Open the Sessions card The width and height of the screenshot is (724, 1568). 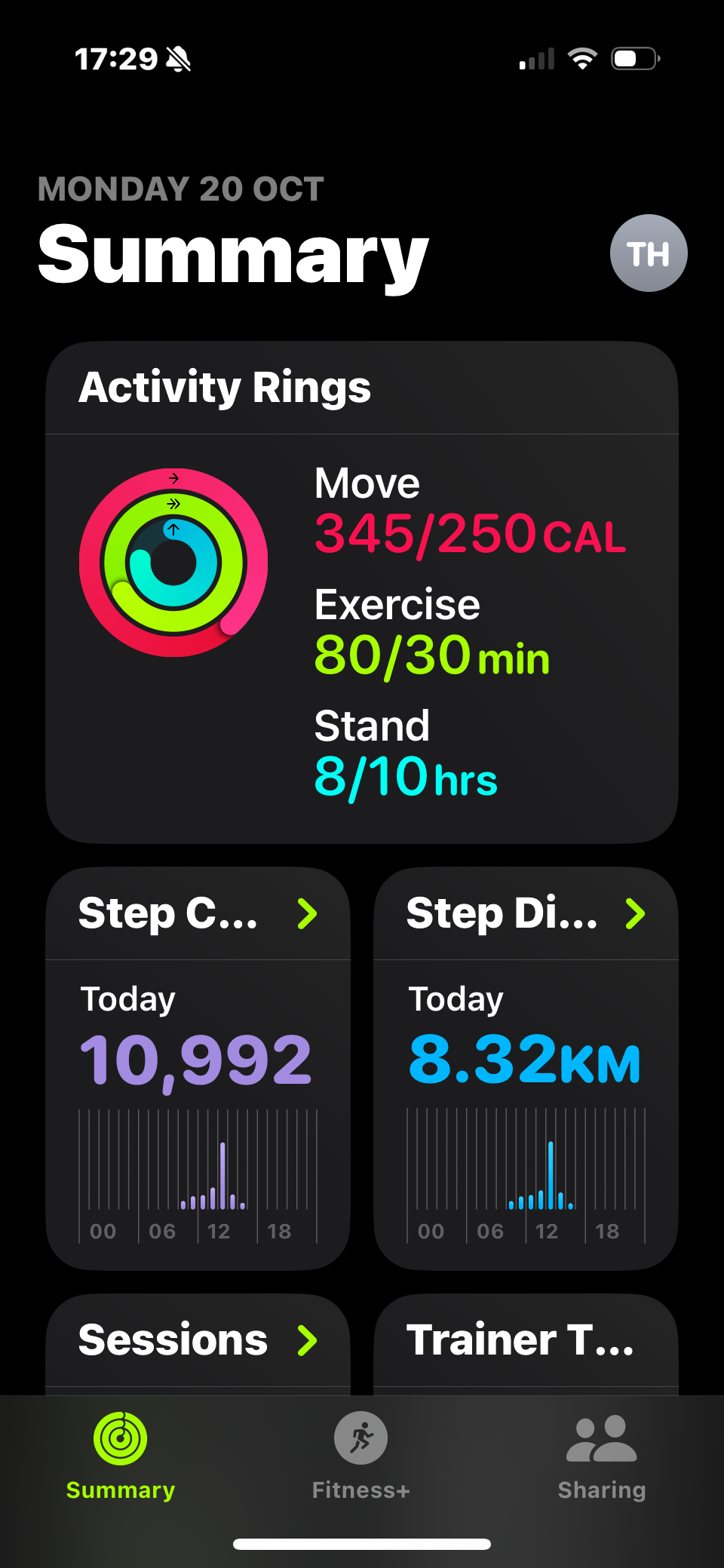coord(198,1341)
